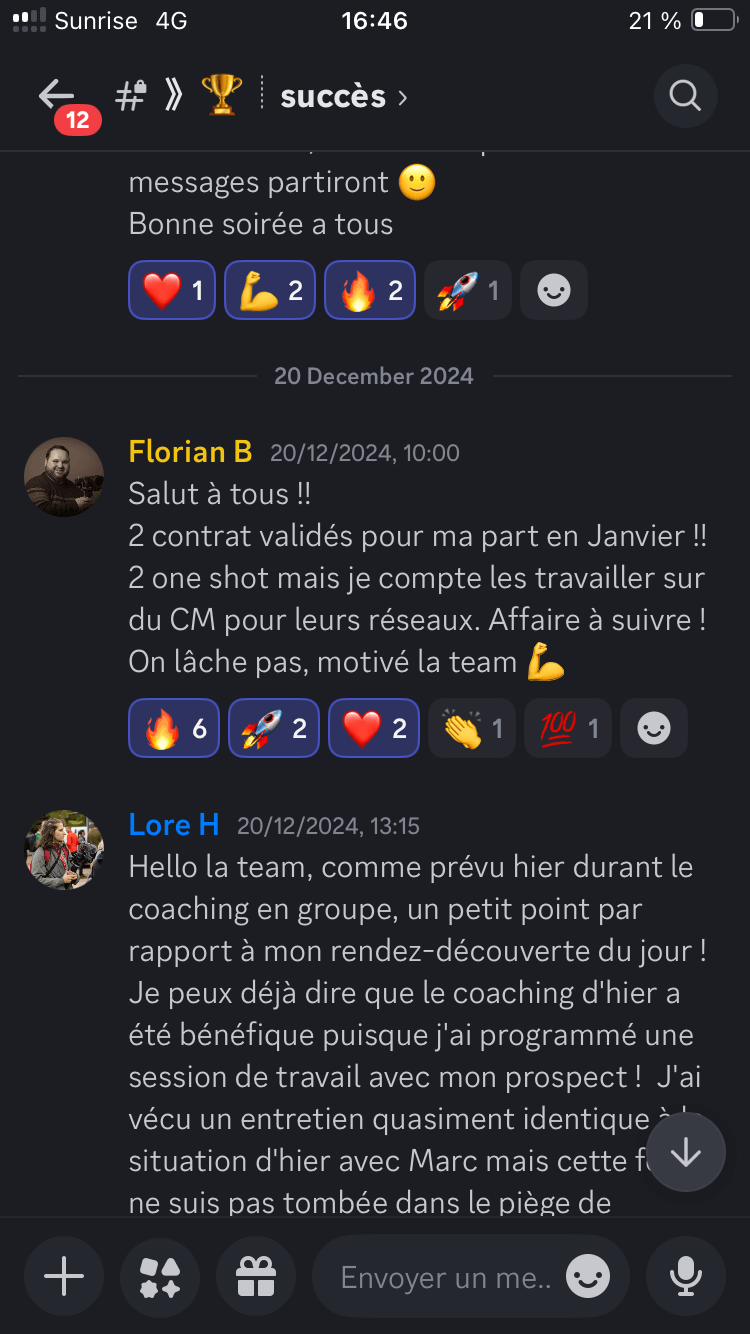This screenshot has width=750, height=1334.
Task: Open the apps launcher icon
Action: coord(160,1277)
